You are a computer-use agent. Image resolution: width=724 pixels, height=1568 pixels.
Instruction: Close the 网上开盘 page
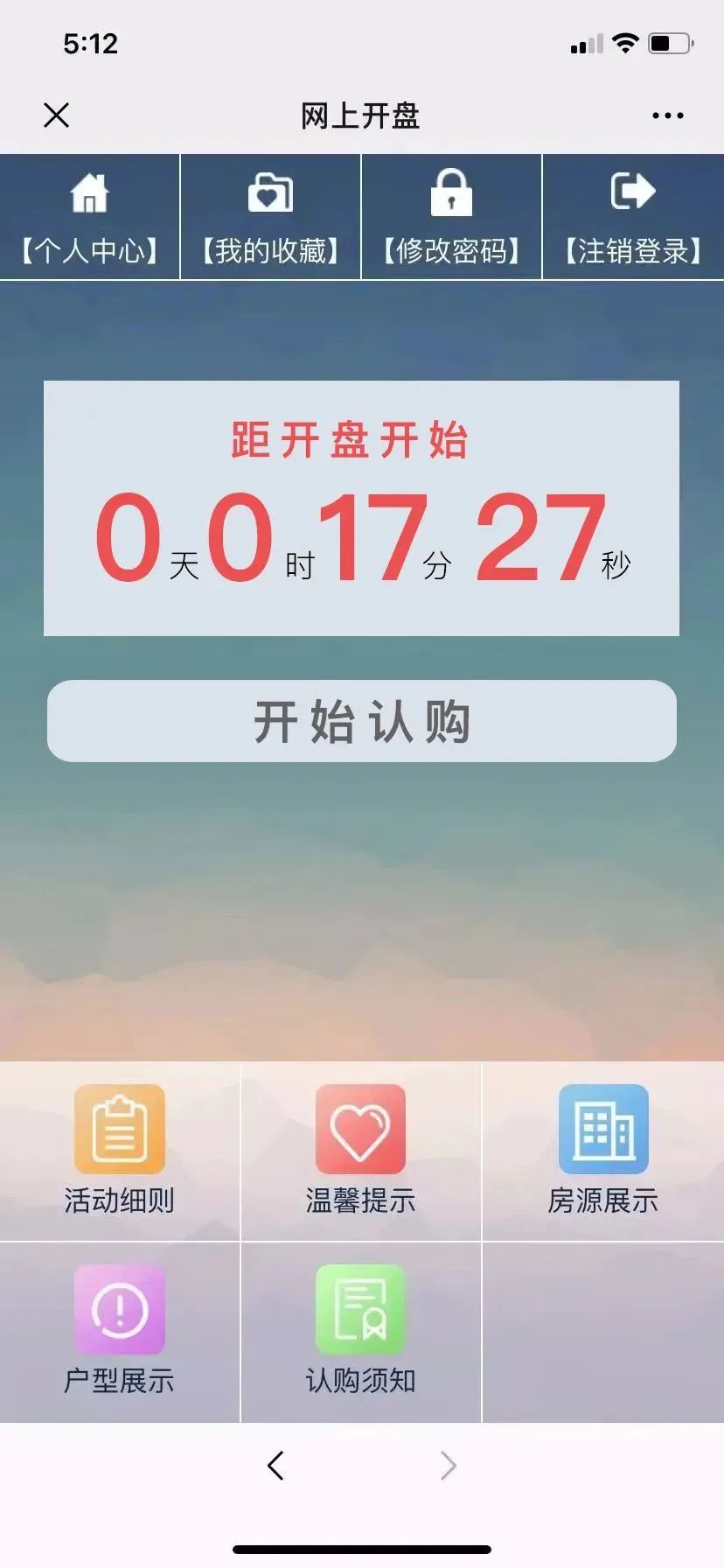[x=57, y=115]
